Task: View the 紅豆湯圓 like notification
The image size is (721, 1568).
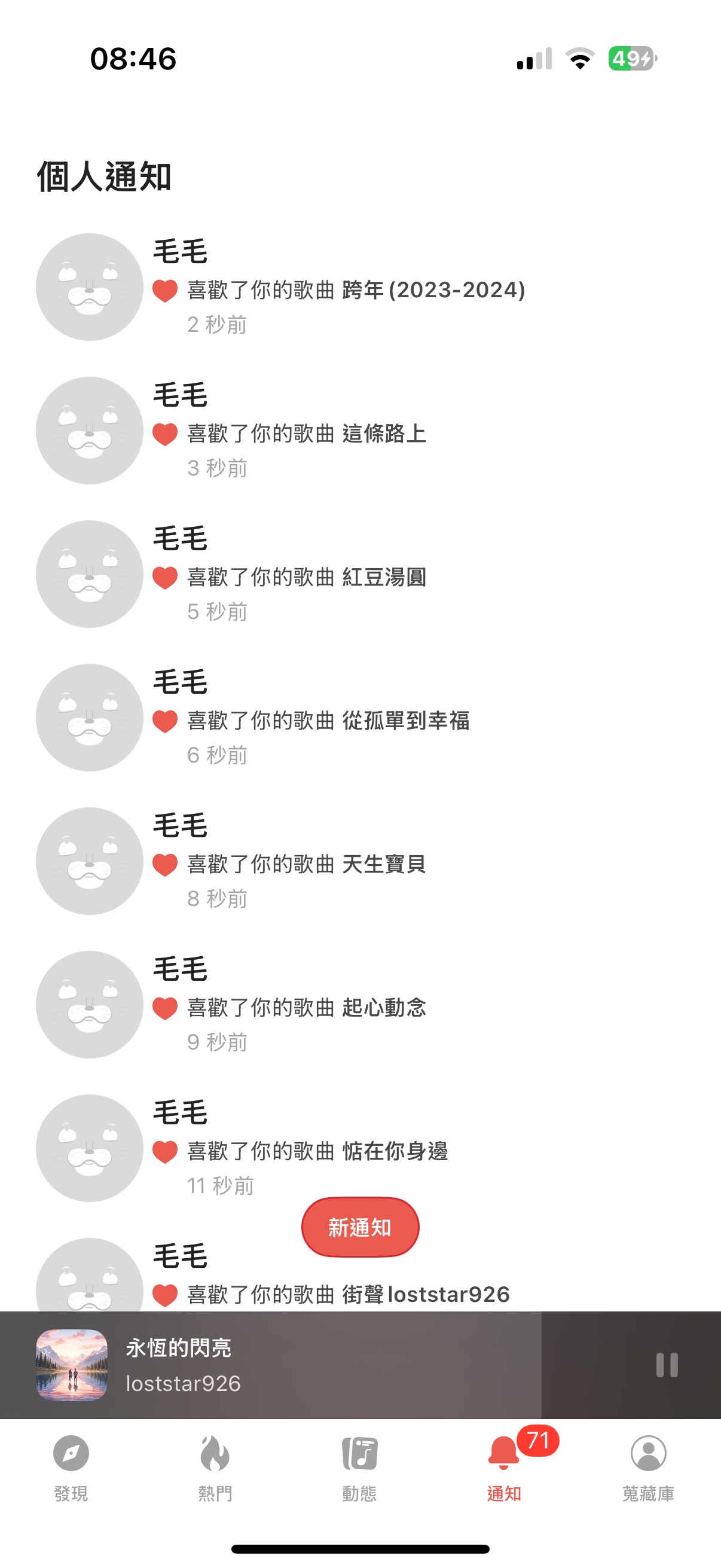Action: coord(306,577)
